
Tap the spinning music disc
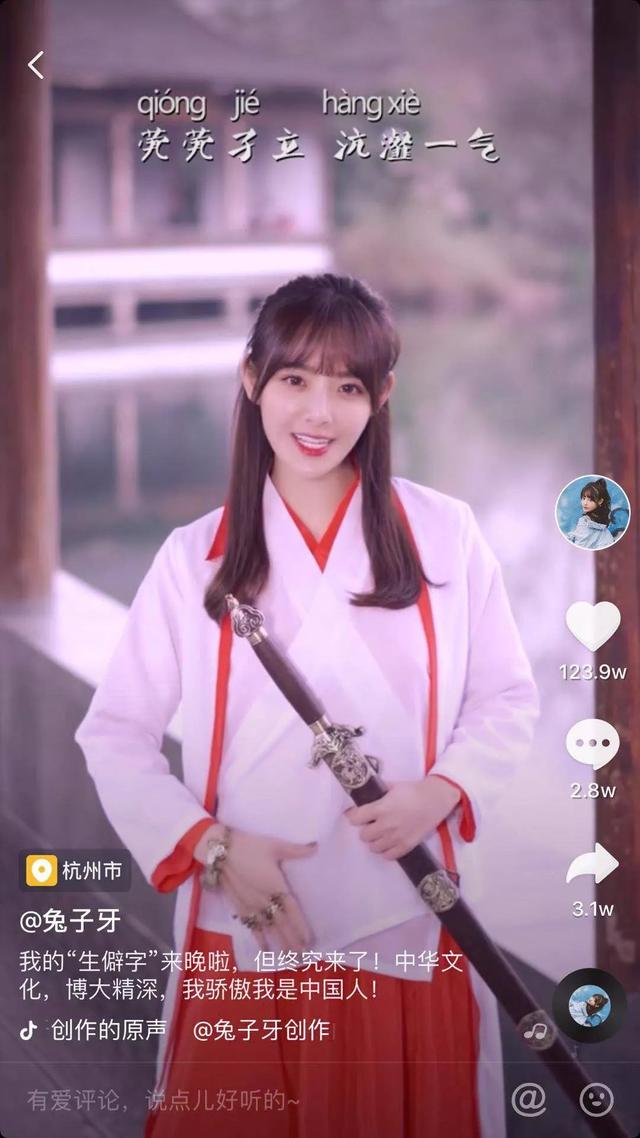click(589, 1006)
